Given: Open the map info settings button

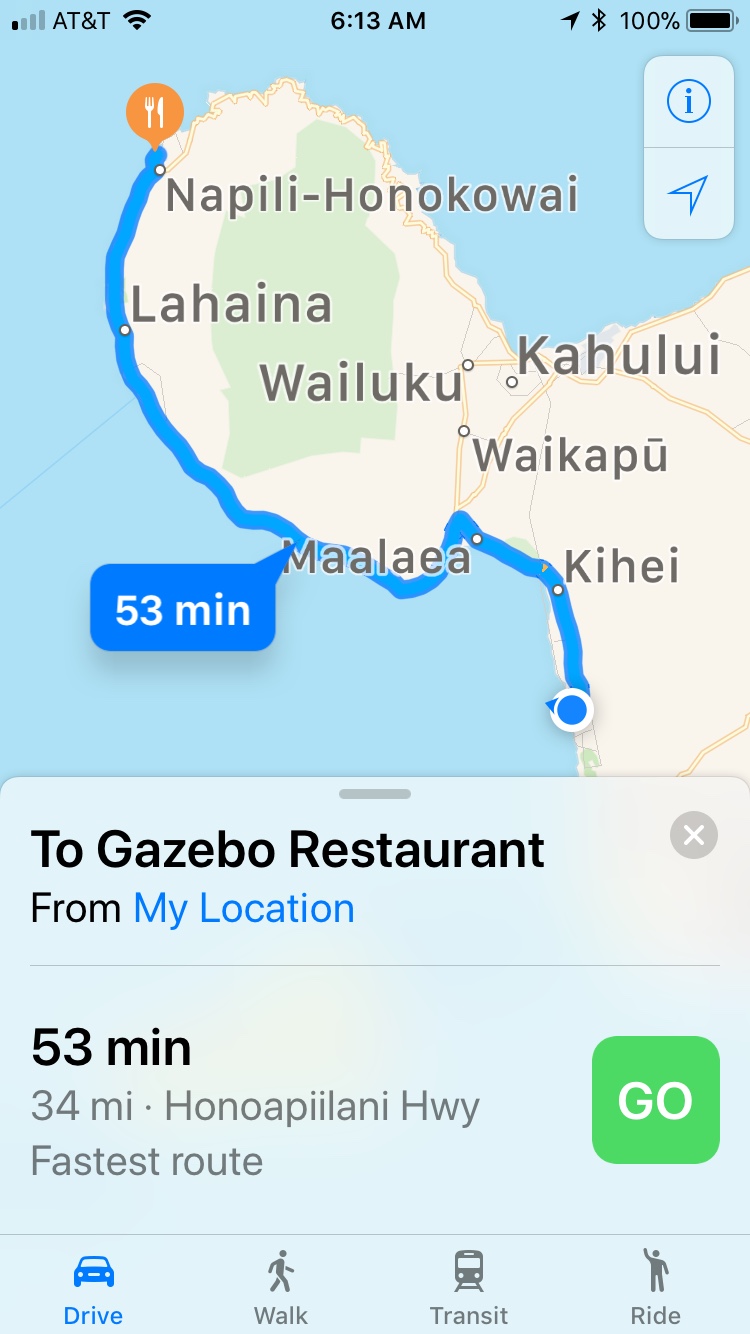Looking at the screenshot, I should [688, 102].
